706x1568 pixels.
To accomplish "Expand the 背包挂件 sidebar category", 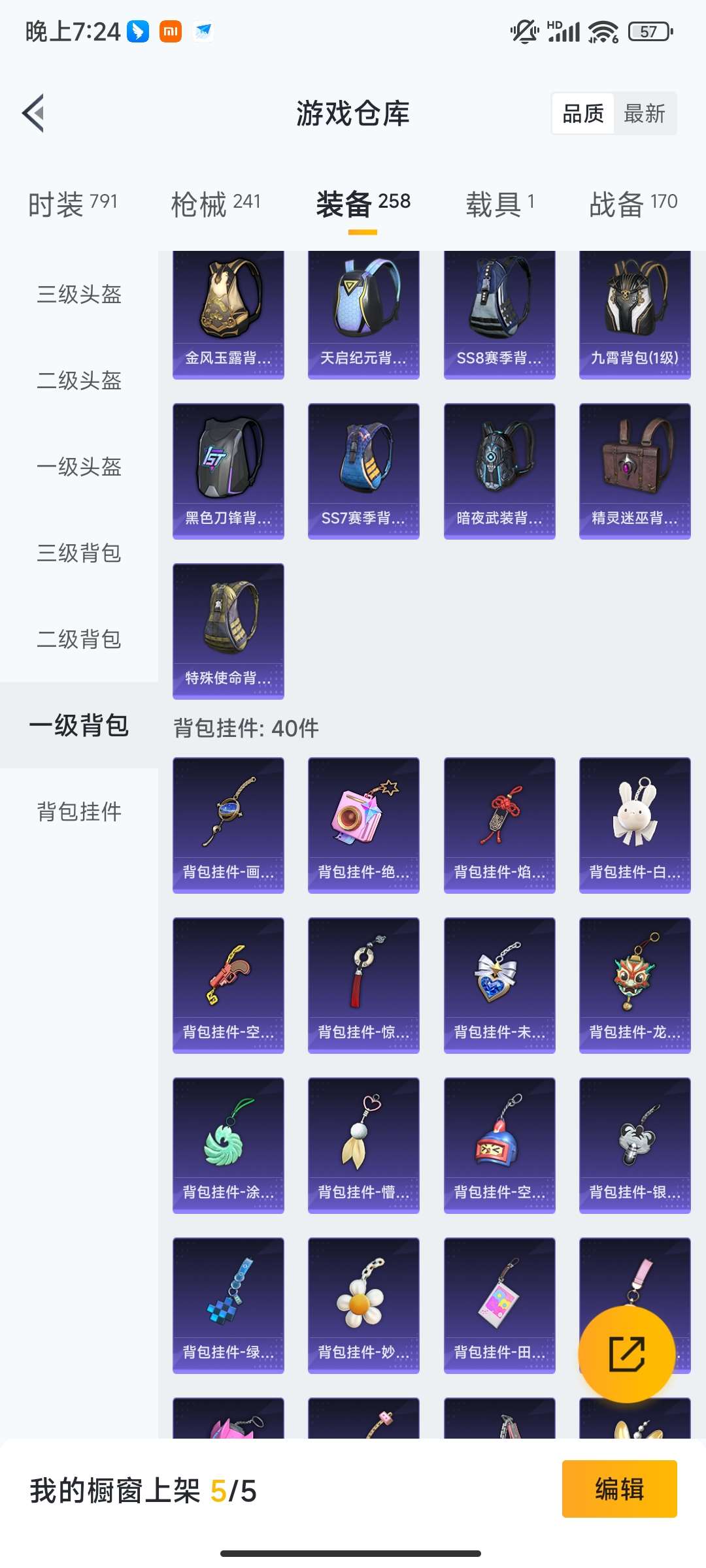I will point(78,812).
